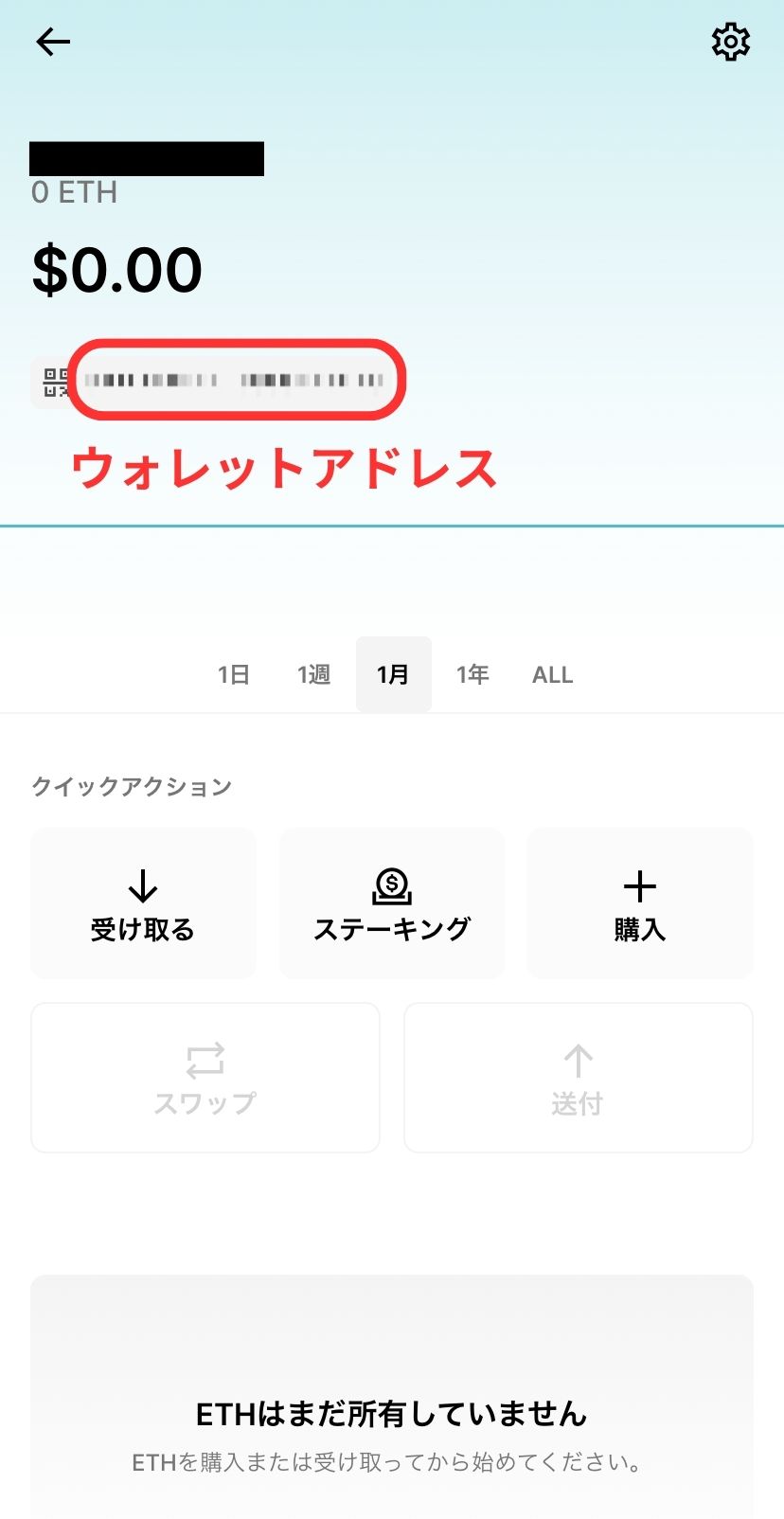784x1519 pixels.
Task: Select the 1月 range tab
Action: [x=393, y=674]
